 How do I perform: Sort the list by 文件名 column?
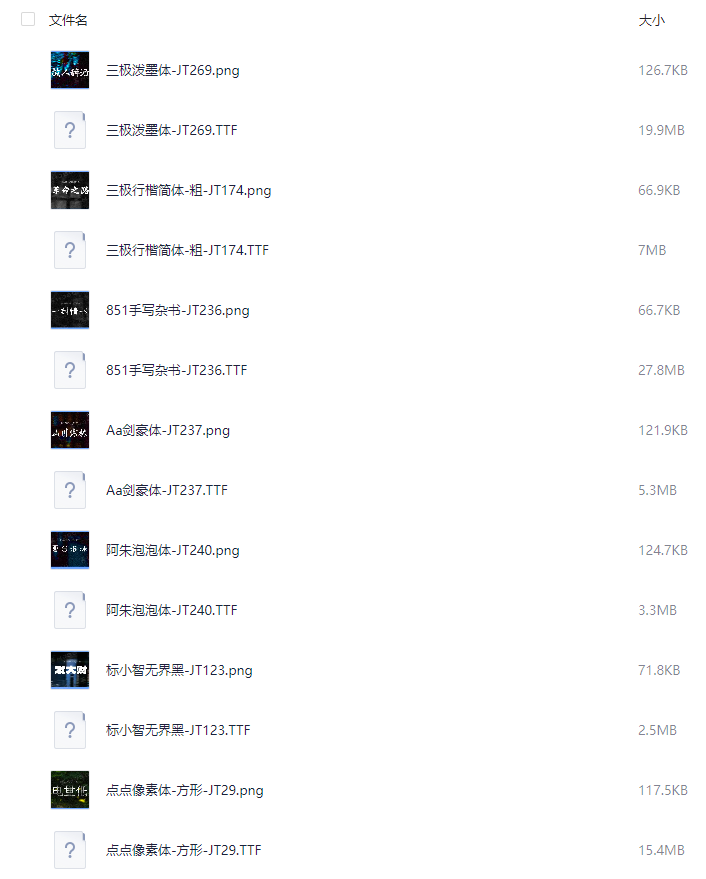point(68,20)
